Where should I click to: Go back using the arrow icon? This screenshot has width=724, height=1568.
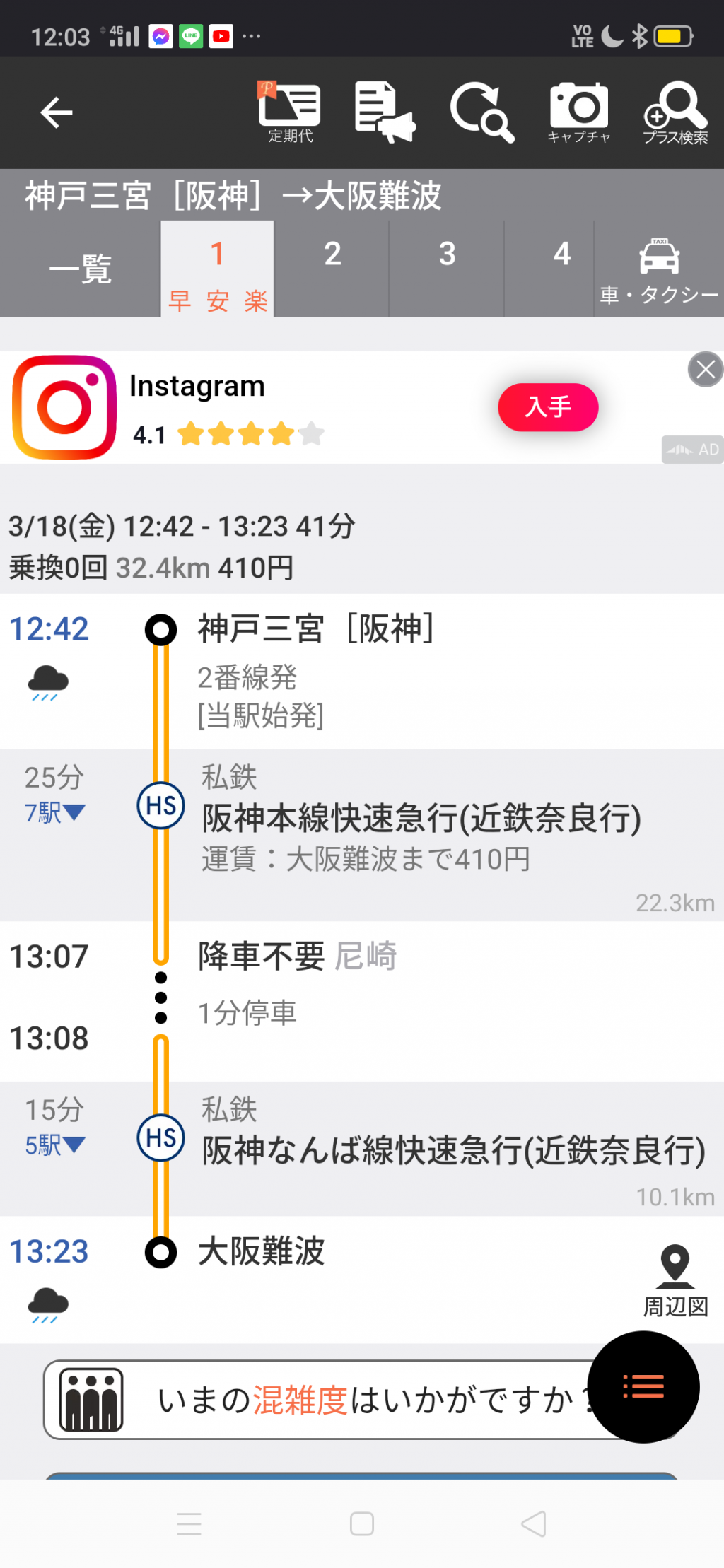click(x=57, y=112)
